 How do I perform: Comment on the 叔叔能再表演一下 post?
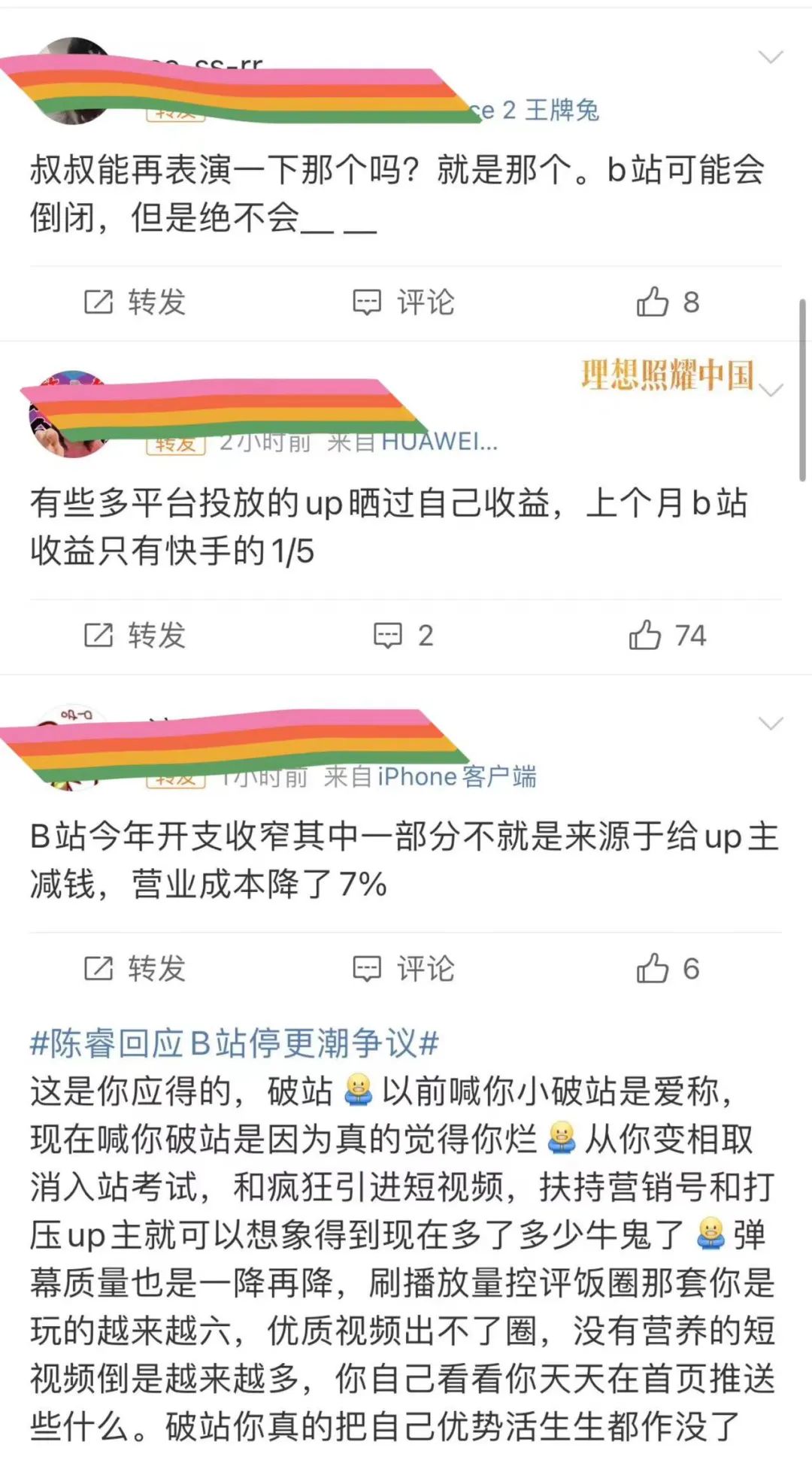coord(404,302)
